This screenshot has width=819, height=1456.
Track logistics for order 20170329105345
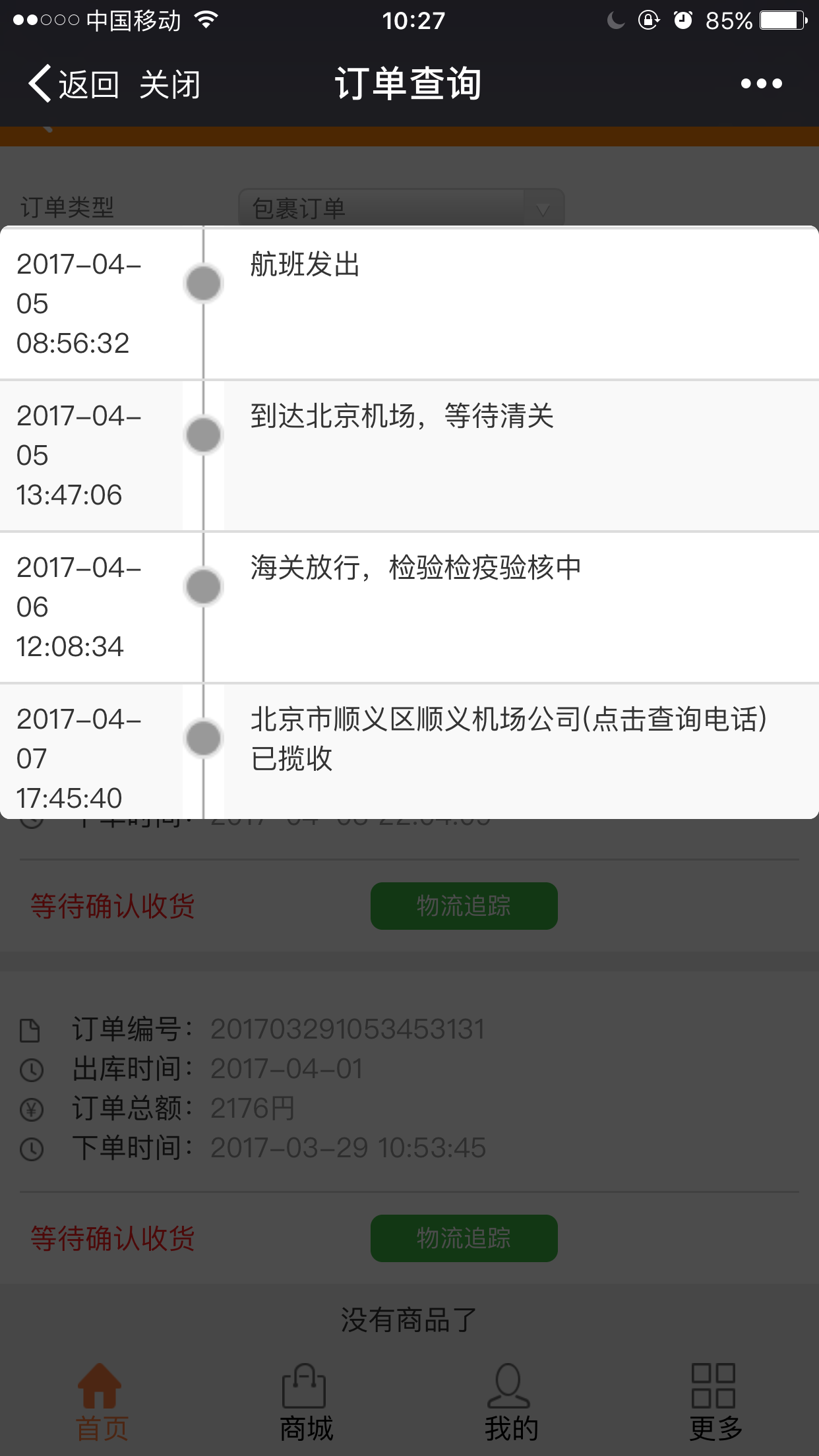pyautogui.click(x=464, y=1238)
